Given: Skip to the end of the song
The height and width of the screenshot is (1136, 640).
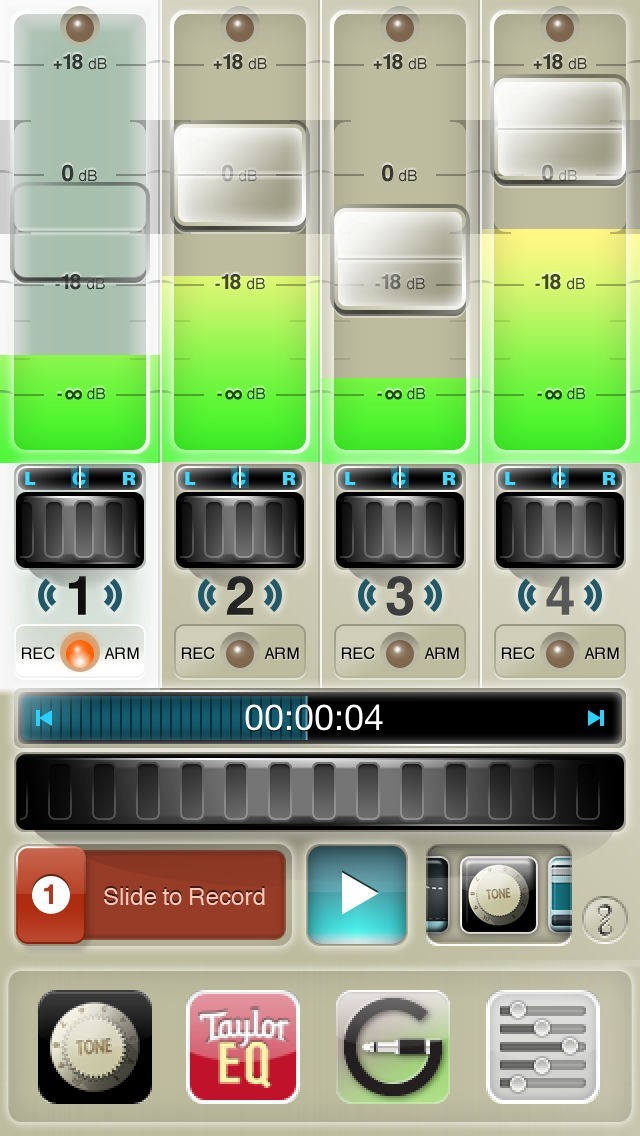Looking at the screenshot, I should [596, 717].
